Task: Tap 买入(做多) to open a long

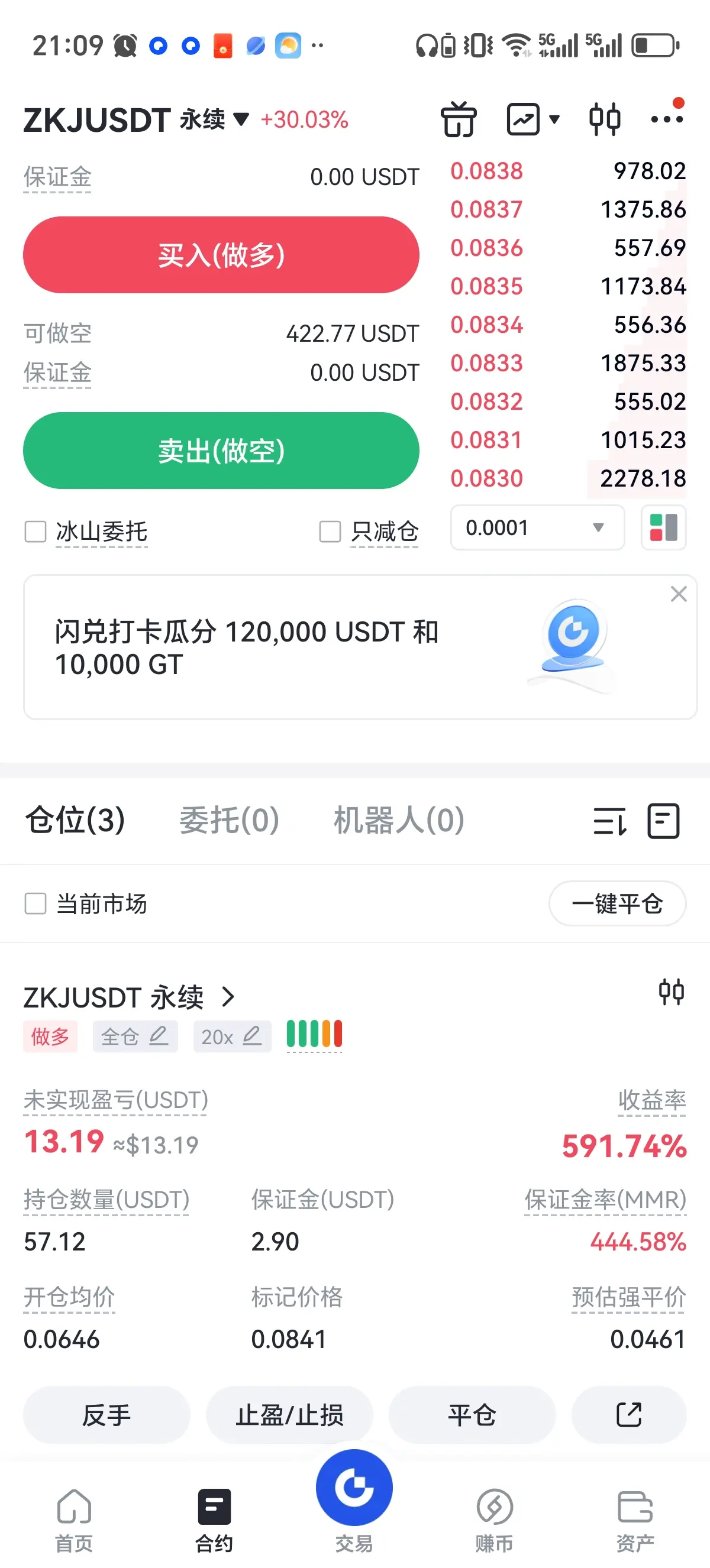Action: [x=221, y=255]
